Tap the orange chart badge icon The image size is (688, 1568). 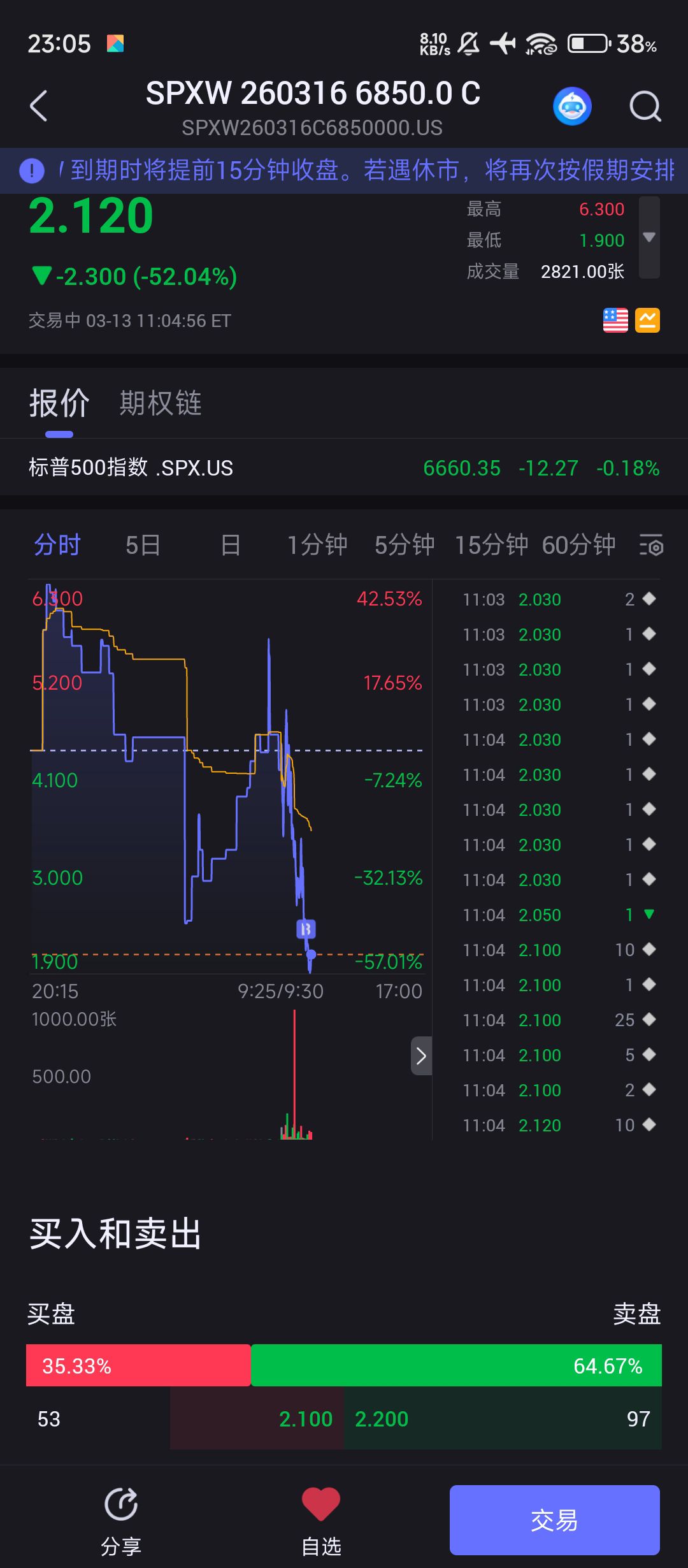click(647, 321)
